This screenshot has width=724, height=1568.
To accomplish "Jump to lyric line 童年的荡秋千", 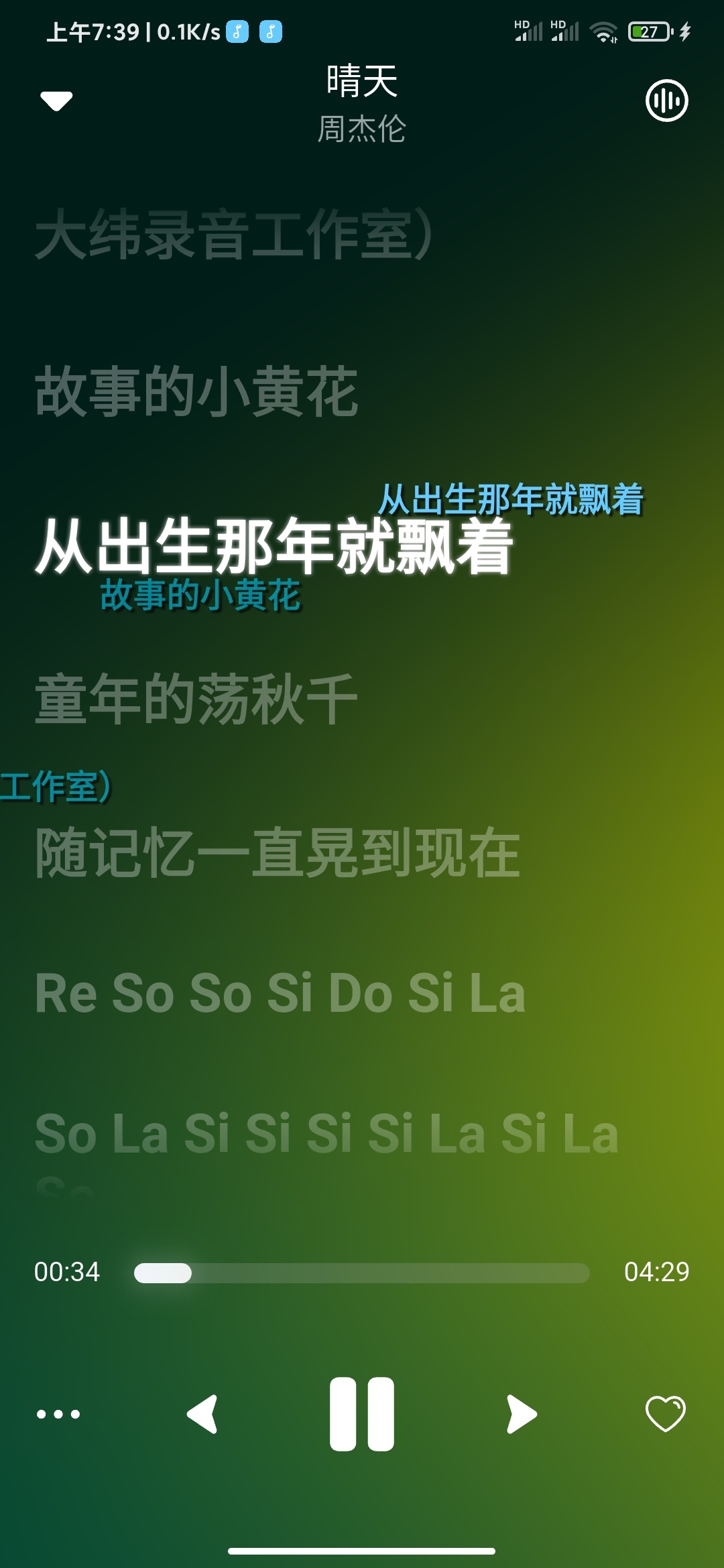I will (x=196, y=700).
